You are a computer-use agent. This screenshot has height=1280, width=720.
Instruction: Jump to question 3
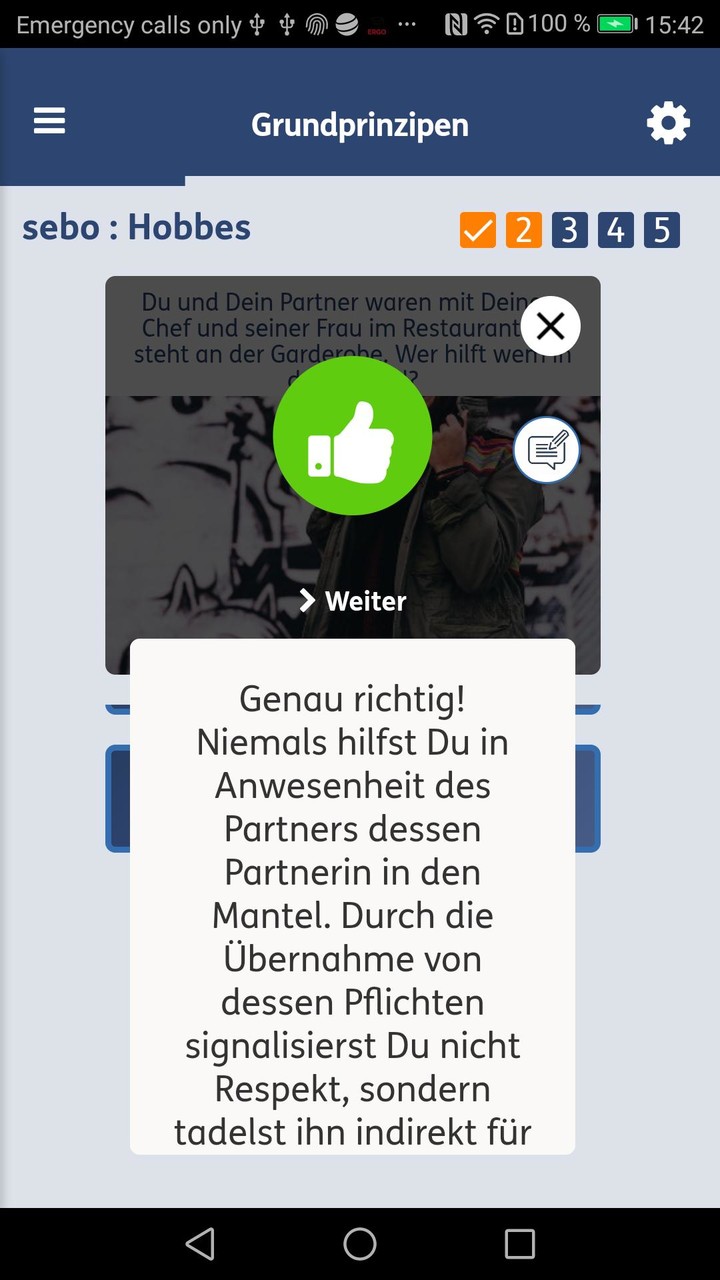coord(569,230)
